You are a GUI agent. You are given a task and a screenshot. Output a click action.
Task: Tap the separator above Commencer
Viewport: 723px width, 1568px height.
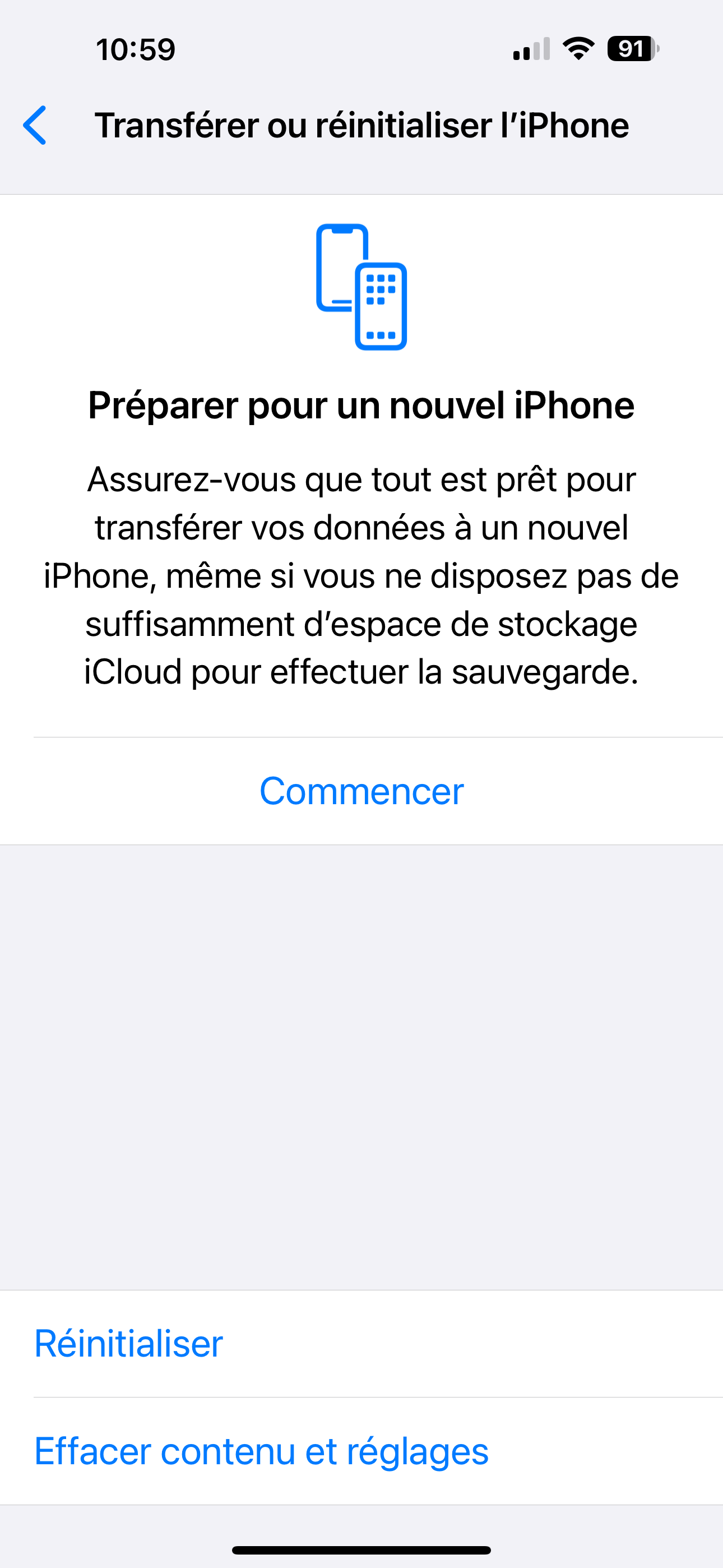[361, 736]
